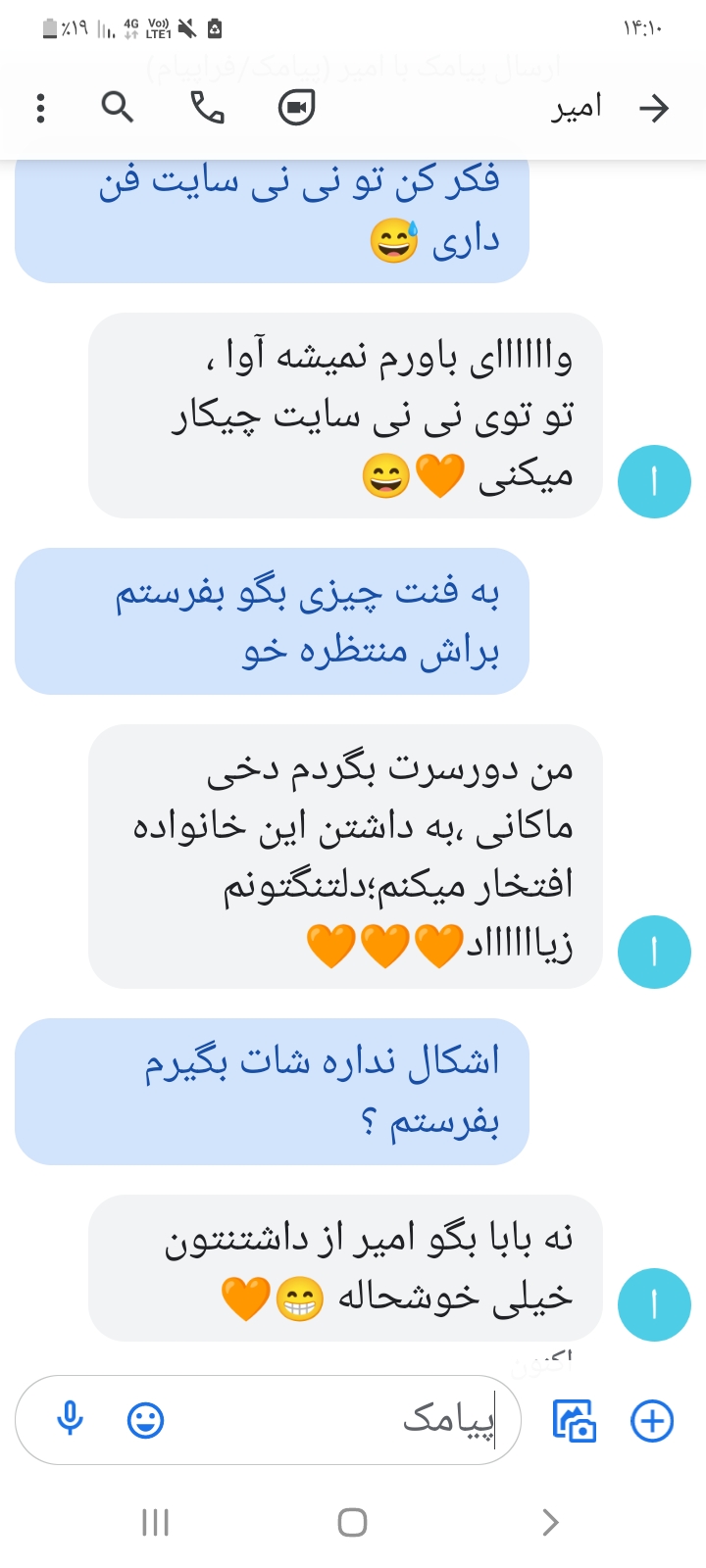Search within this conversation
This screenshot has height=1568, width=706.
tap(118, 107)
